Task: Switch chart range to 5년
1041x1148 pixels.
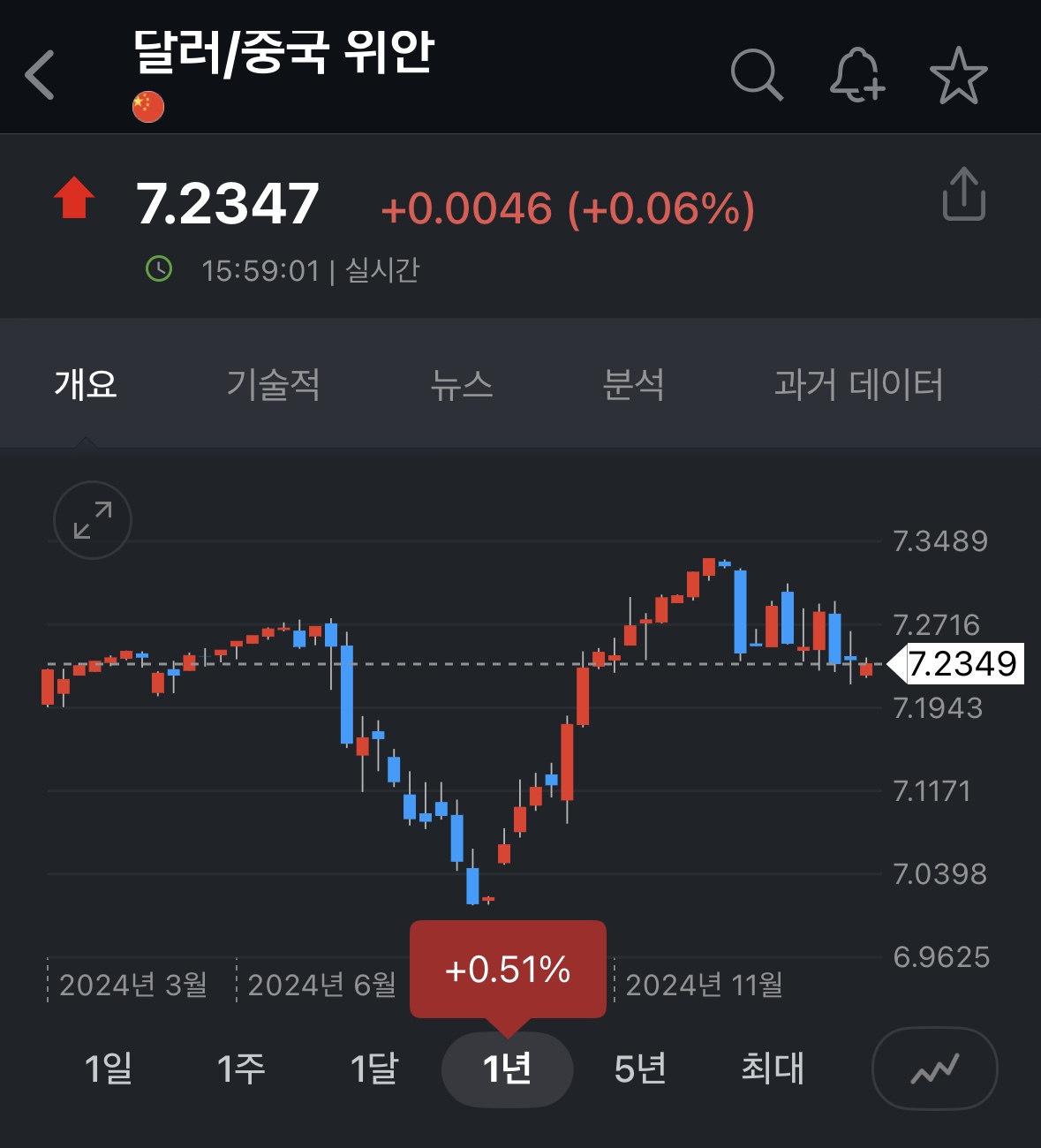Action: pos(640,1069)
